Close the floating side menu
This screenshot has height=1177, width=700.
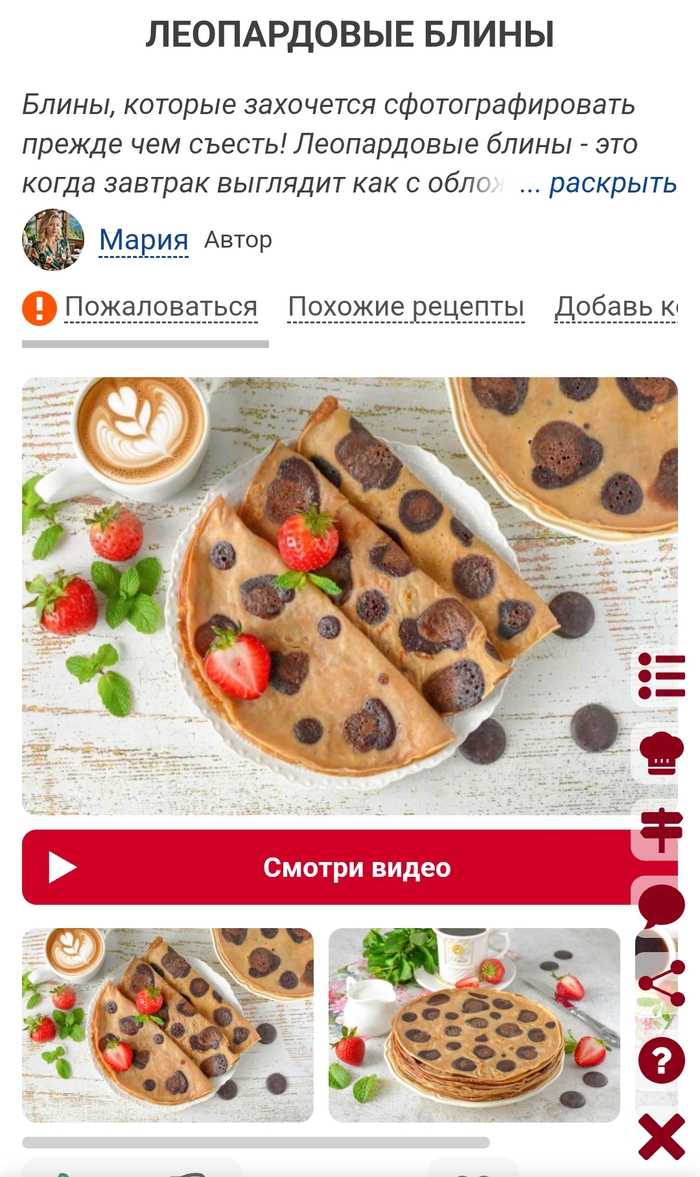661,1136
